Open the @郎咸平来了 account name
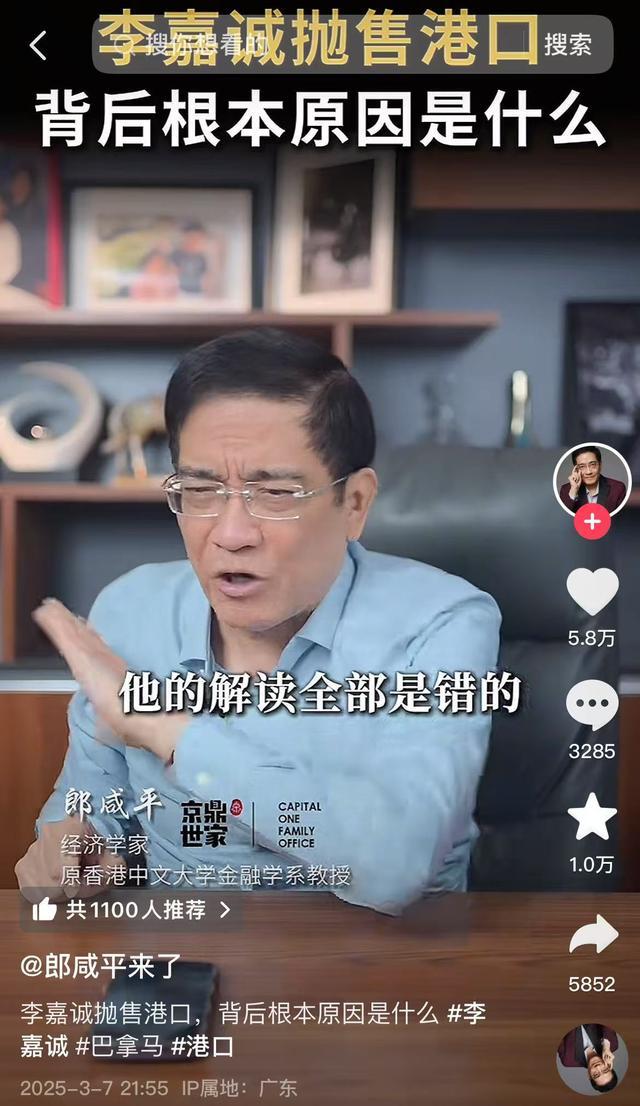The image size is (640, 1106). pyautogui.click(x=102, y=965)
